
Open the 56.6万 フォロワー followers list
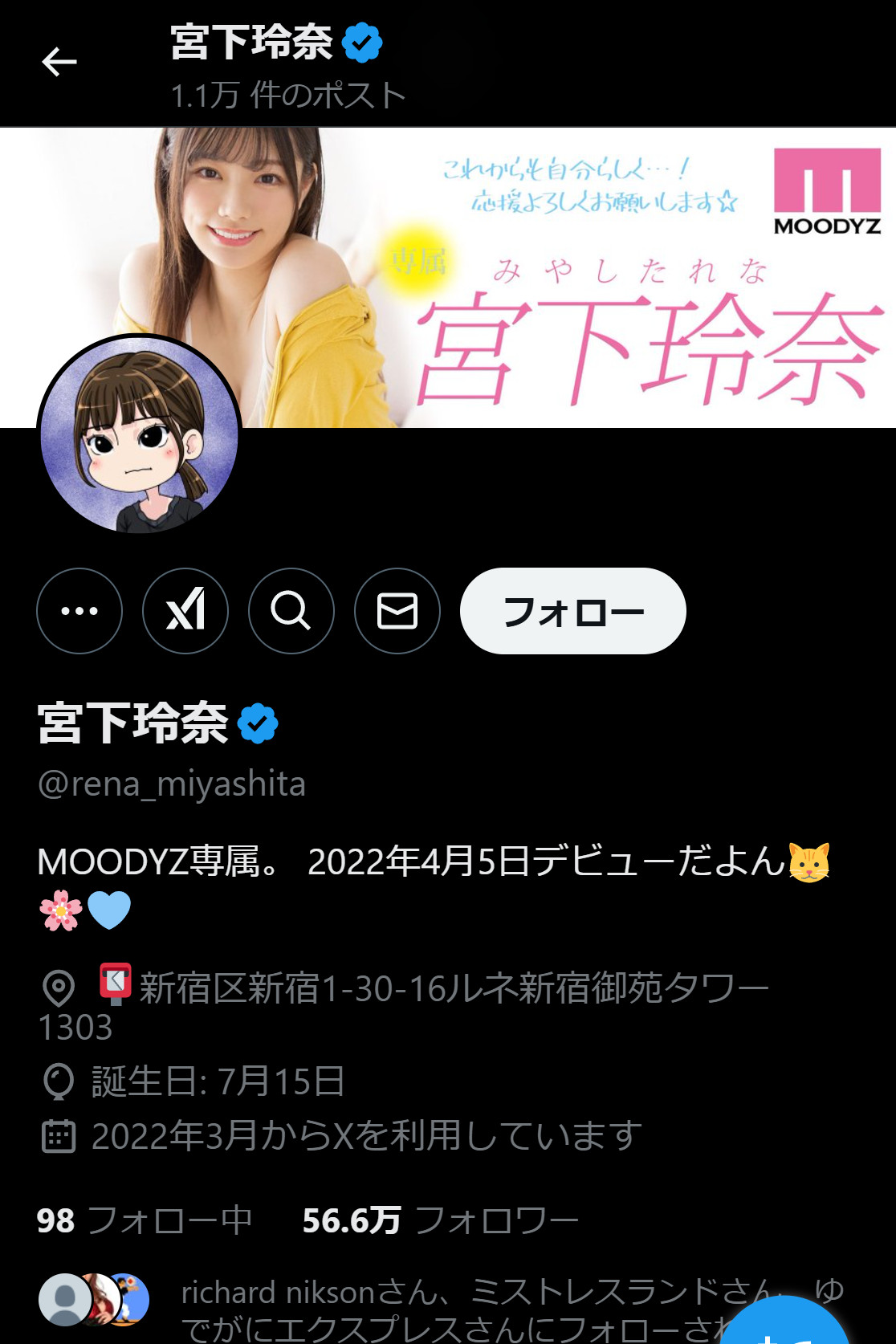(x=440, y=1220)
